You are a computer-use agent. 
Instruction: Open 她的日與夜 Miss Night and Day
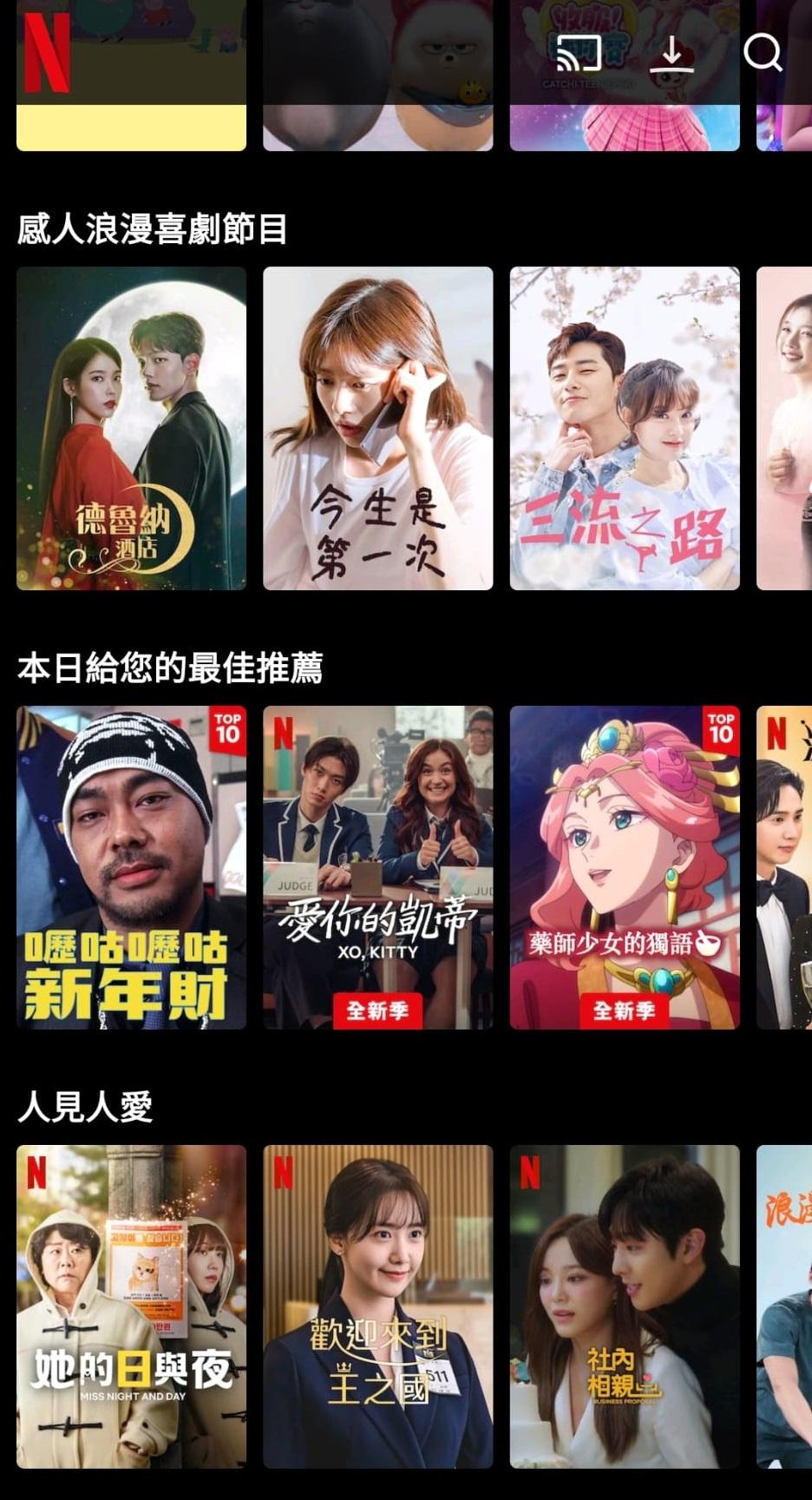[131, 1306]
